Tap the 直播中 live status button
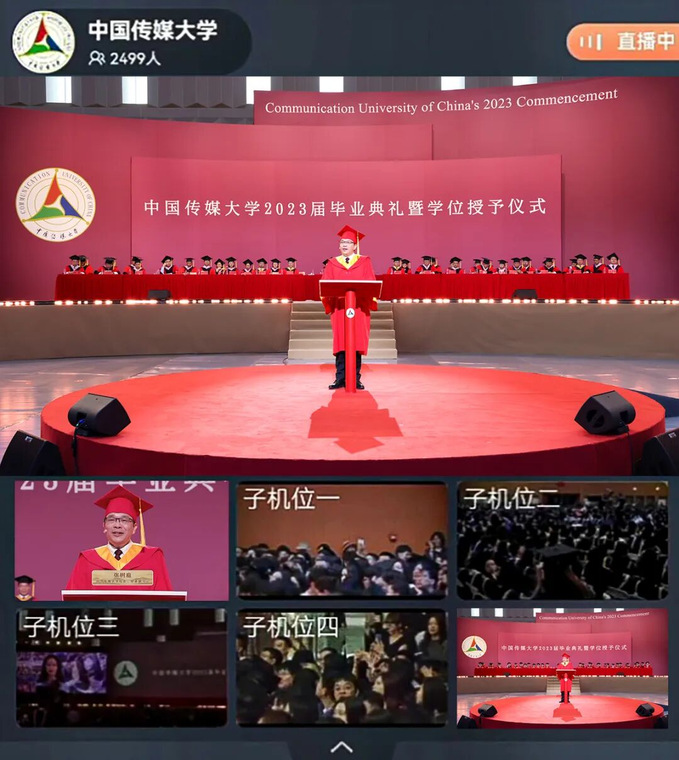The height and width of the screenshot is (760, 679). pos(622,42)
